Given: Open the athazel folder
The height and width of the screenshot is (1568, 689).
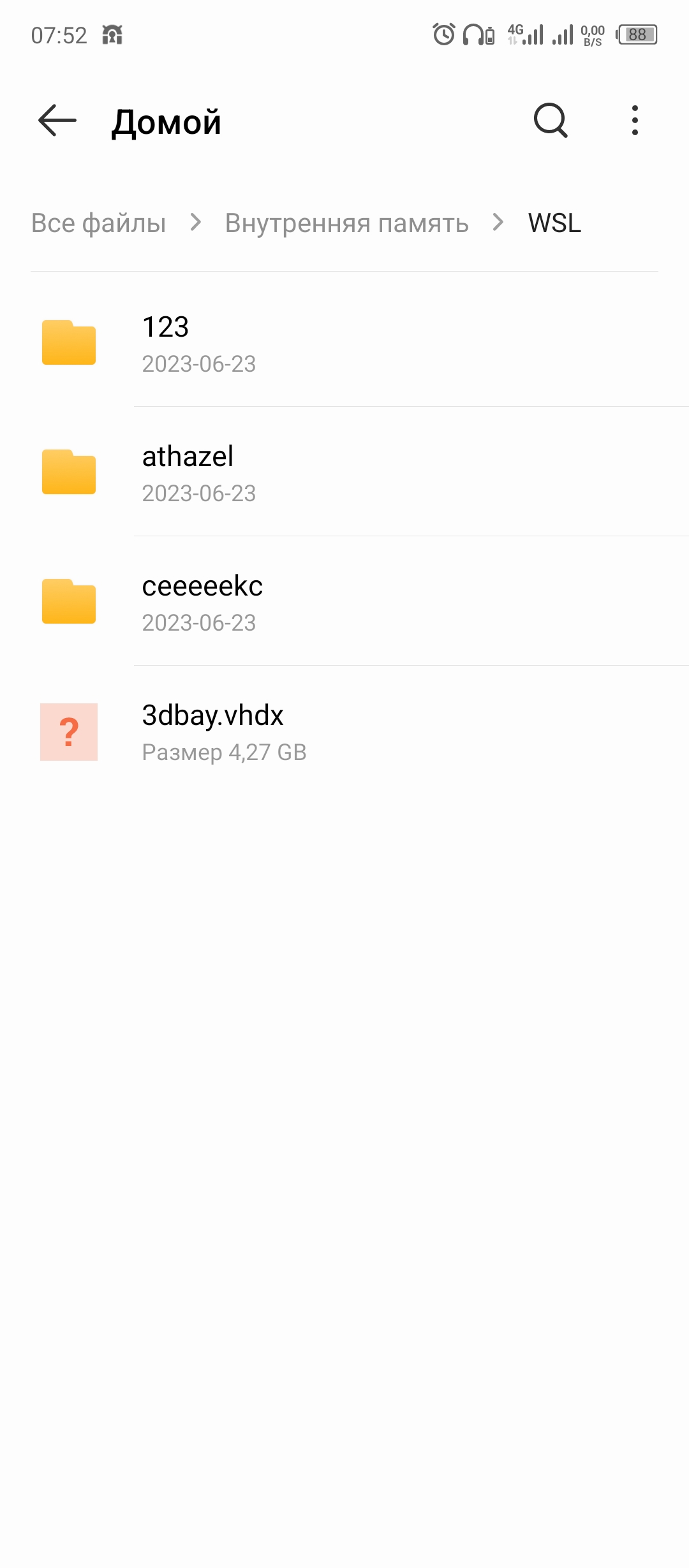Looking at the screenshot, I should pos(344,473).
